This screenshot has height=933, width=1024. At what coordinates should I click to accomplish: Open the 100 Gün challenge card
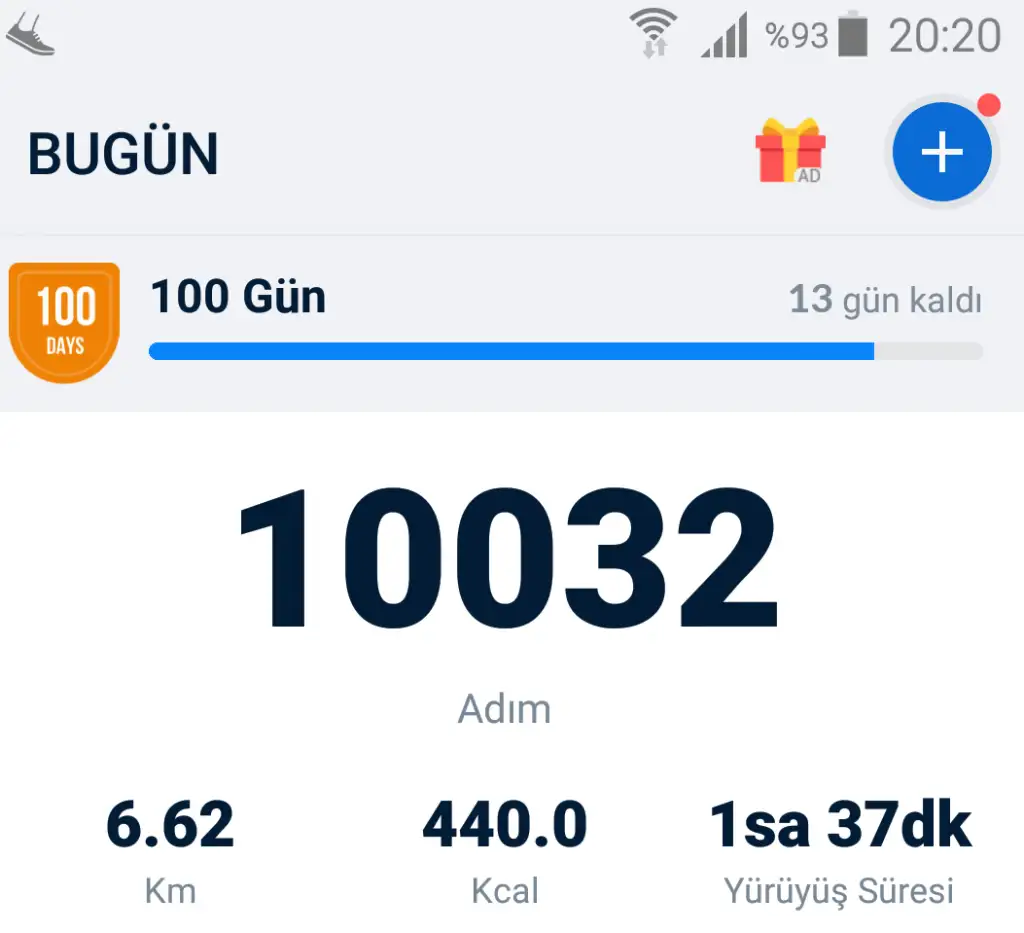(510, 322)
